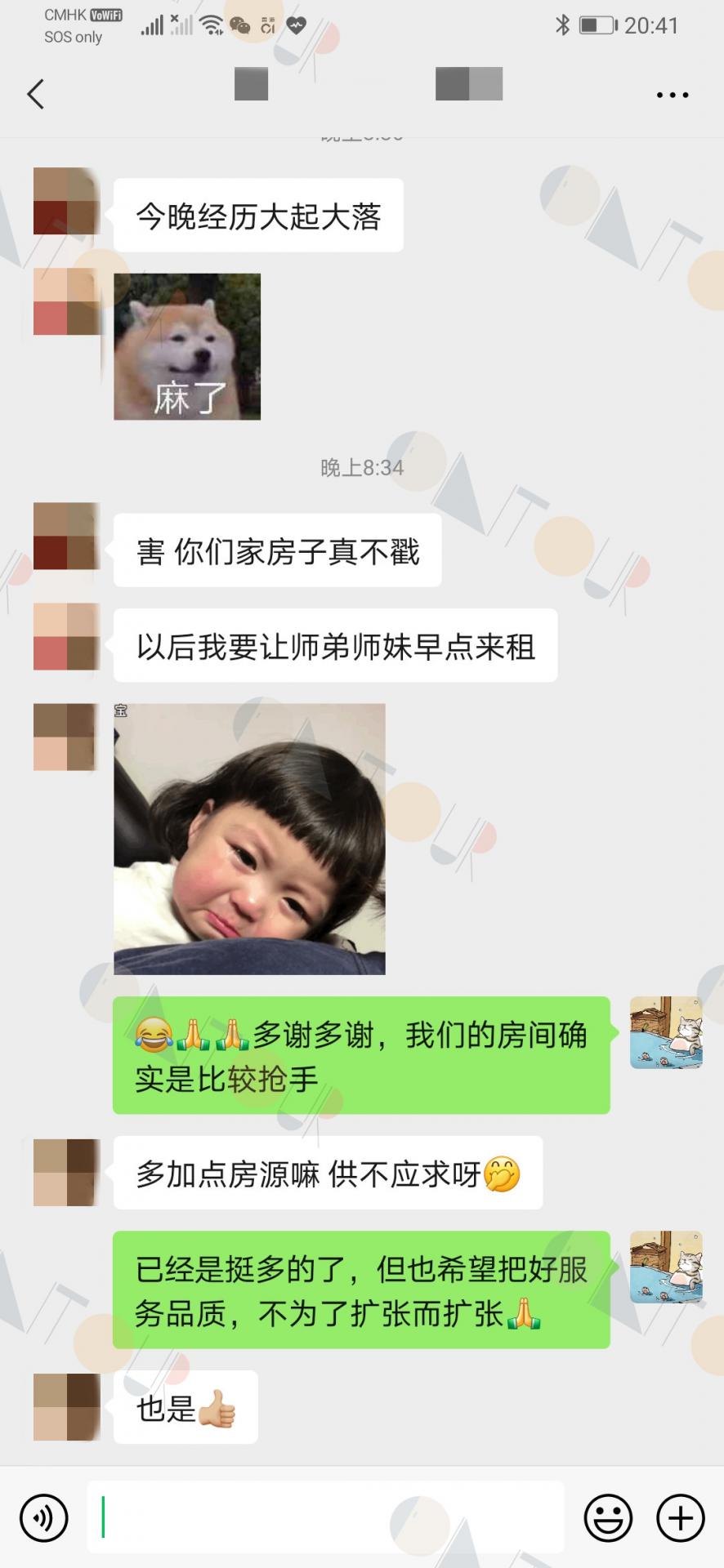The image size is (724, 1568).
Task: Tap the cat avatar beside 多谢多谢 message
Action: click(666, 1032)
